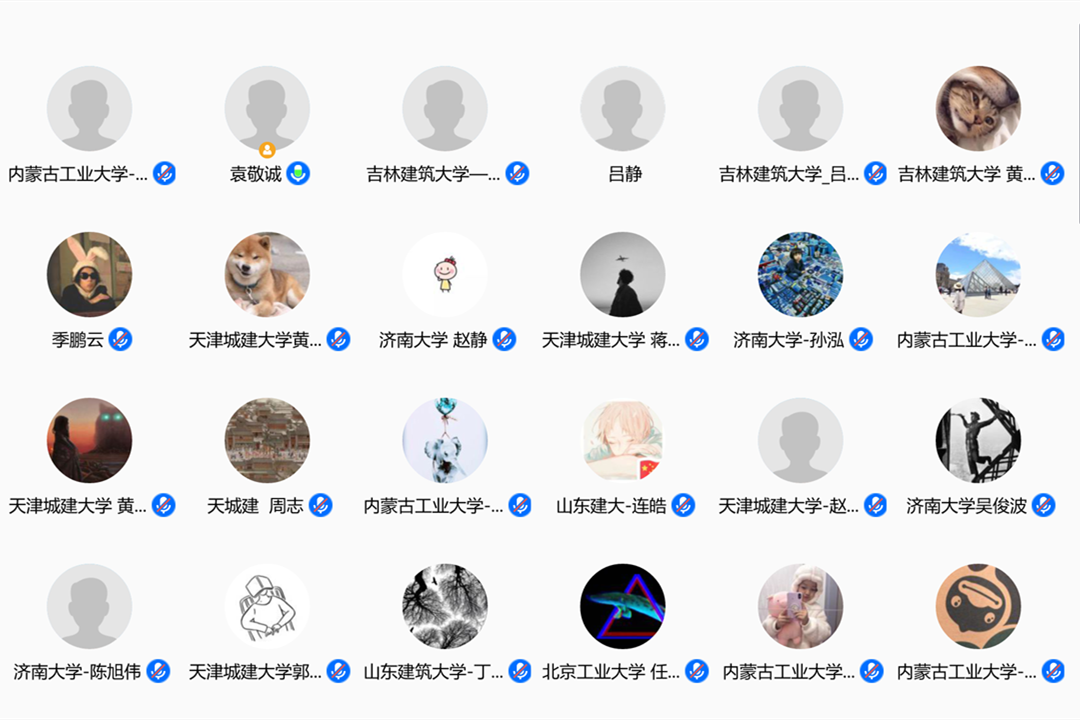Select the 吉林建筑大学_吕 participant tile
This screenshot has height=720, width=1080.
coord(800,109)
